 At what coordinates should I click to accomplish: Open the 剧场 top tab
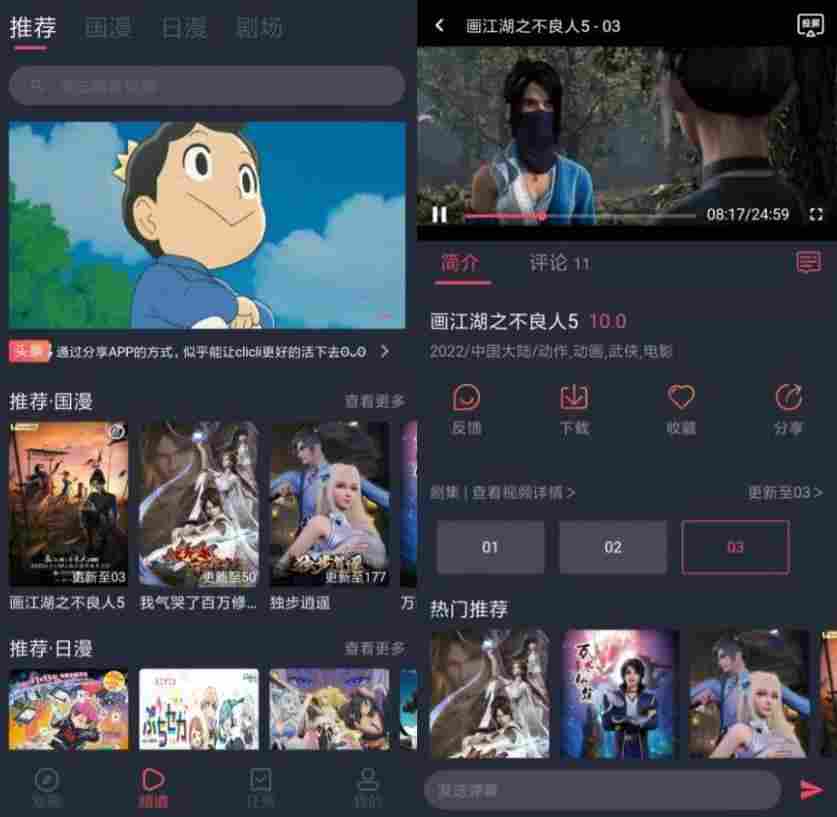pos(260,27)
